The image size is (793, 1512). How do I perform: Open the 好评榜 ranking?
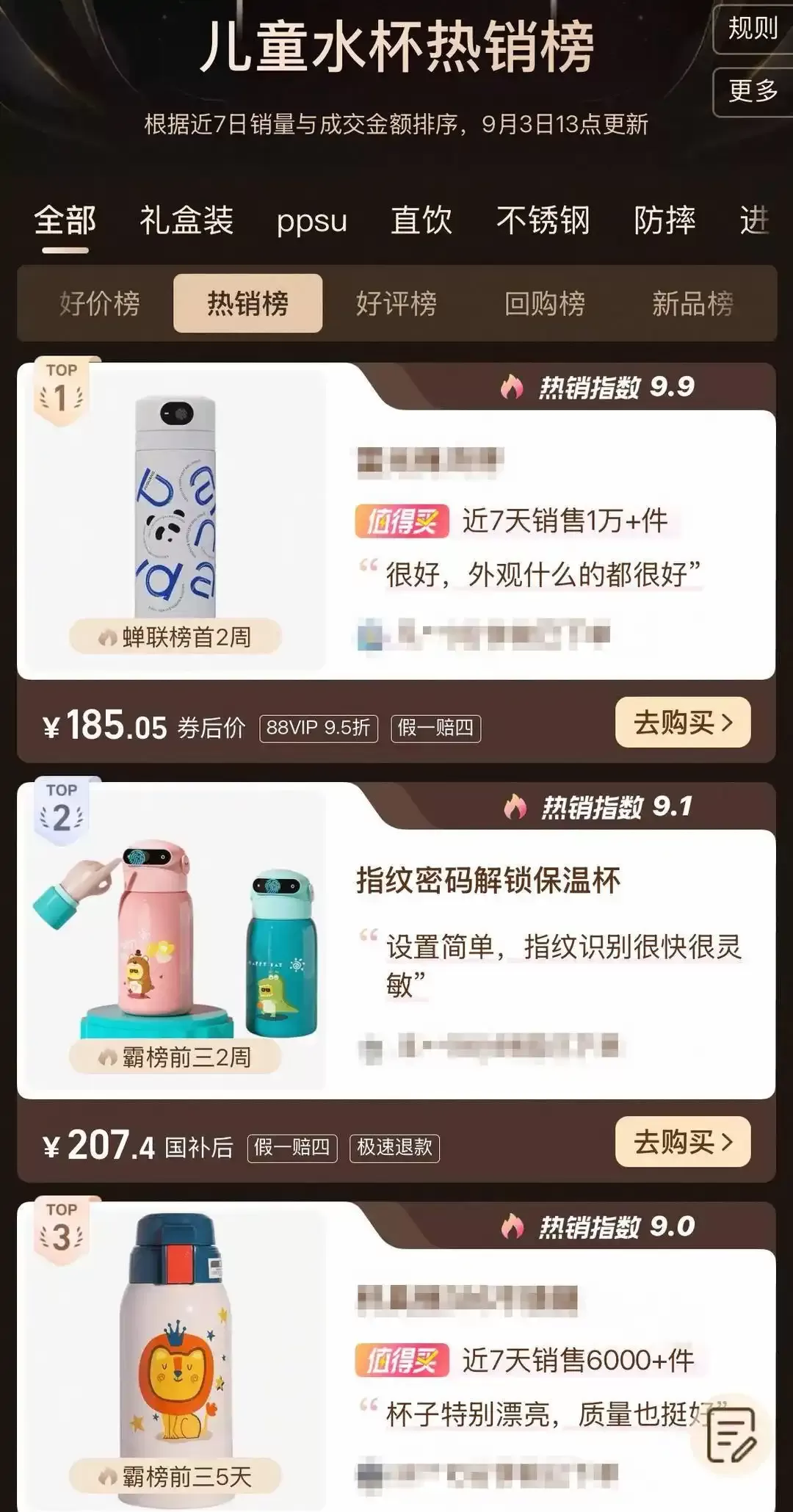click(396, 303)
